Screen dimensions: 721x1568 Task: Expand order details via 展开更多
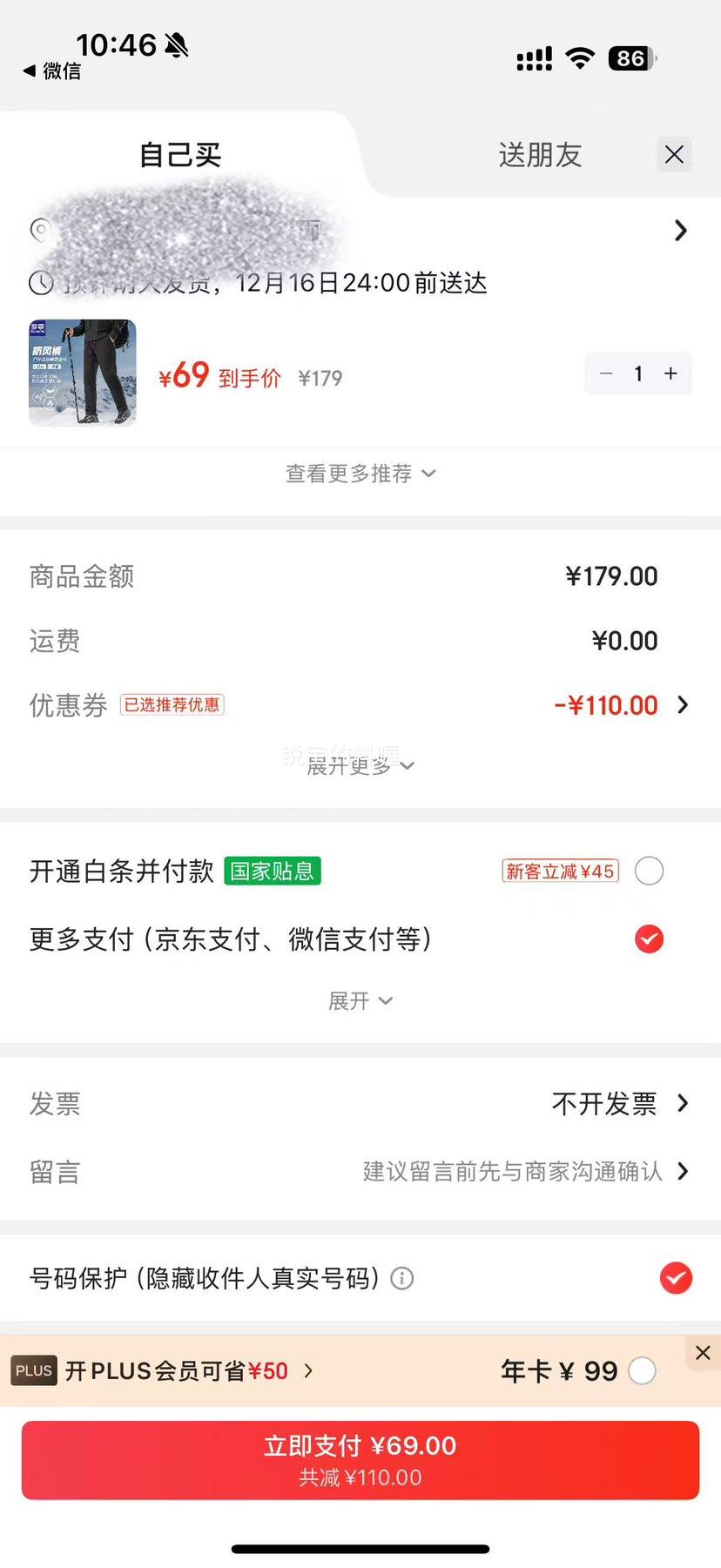coord(360,764)
